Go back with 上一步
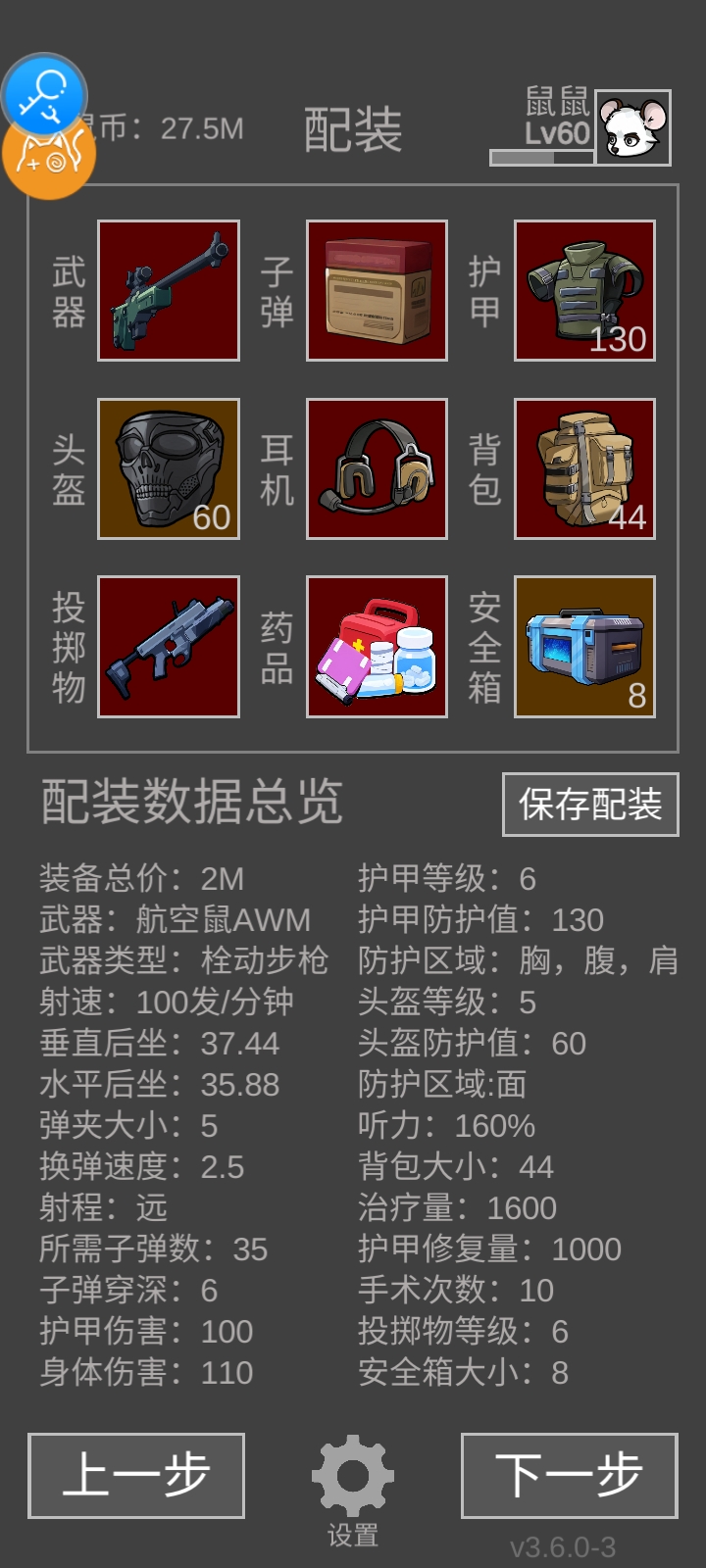Viewport: 706px width, 1568px height. (136, 1476)
